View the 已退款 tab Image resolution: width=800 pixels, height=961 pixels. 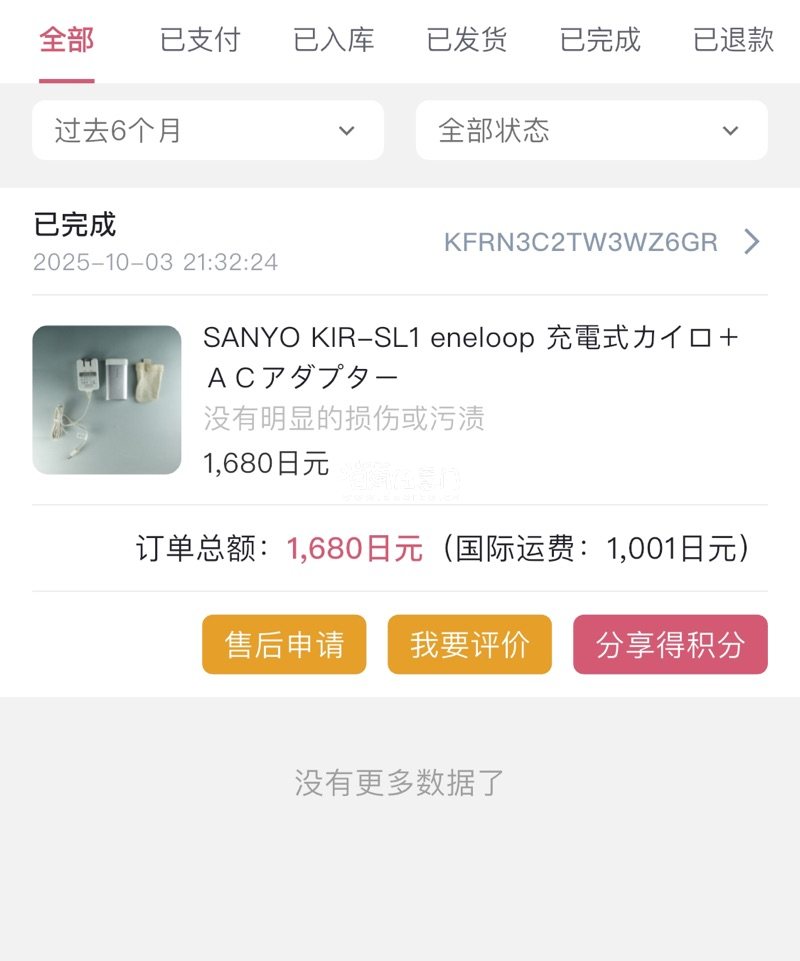[733, 41]
